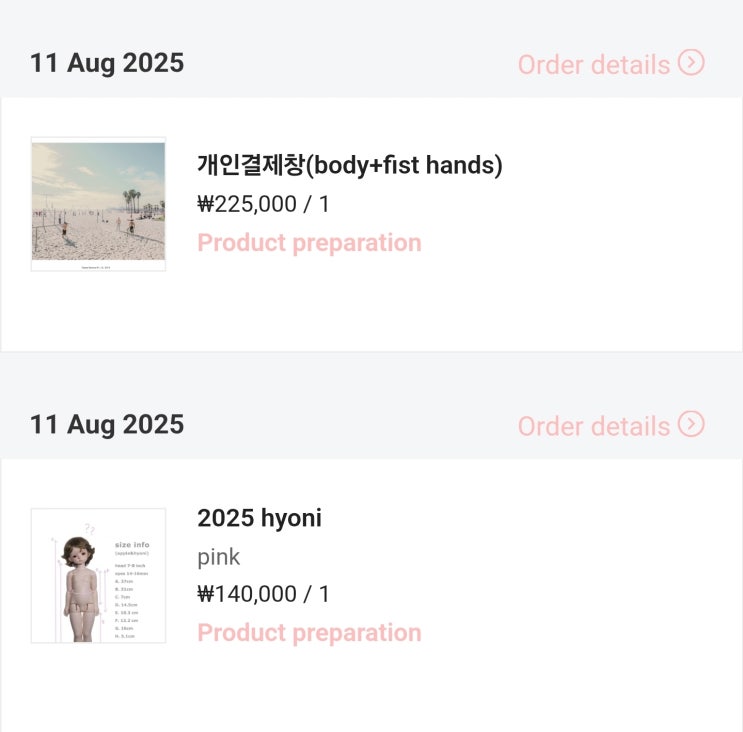Open order details for 개인결제창 order

pyautogui.click(x=610, y=64)
